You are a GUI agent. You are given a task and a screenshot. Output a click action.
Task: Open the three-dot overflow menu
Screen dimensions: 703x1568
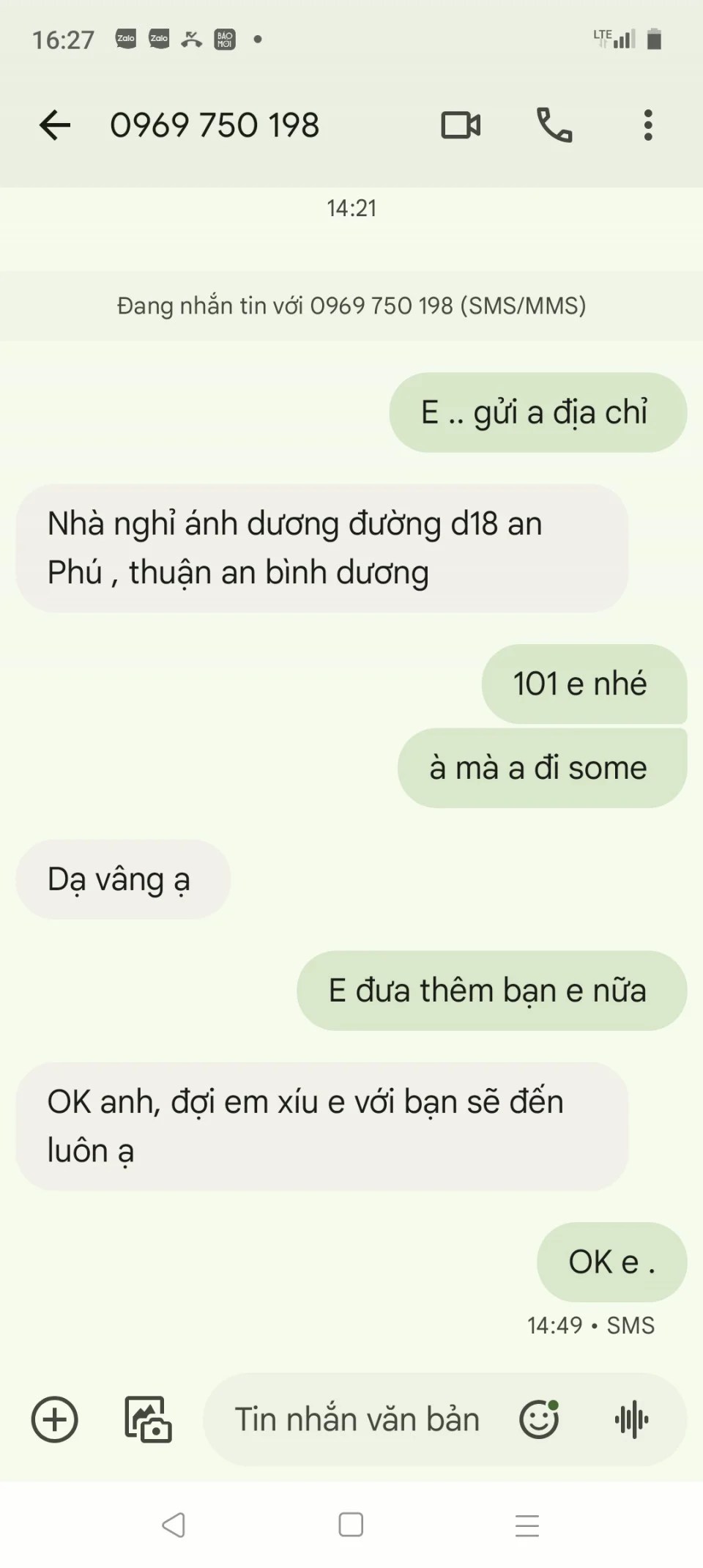tap(648, 125)
